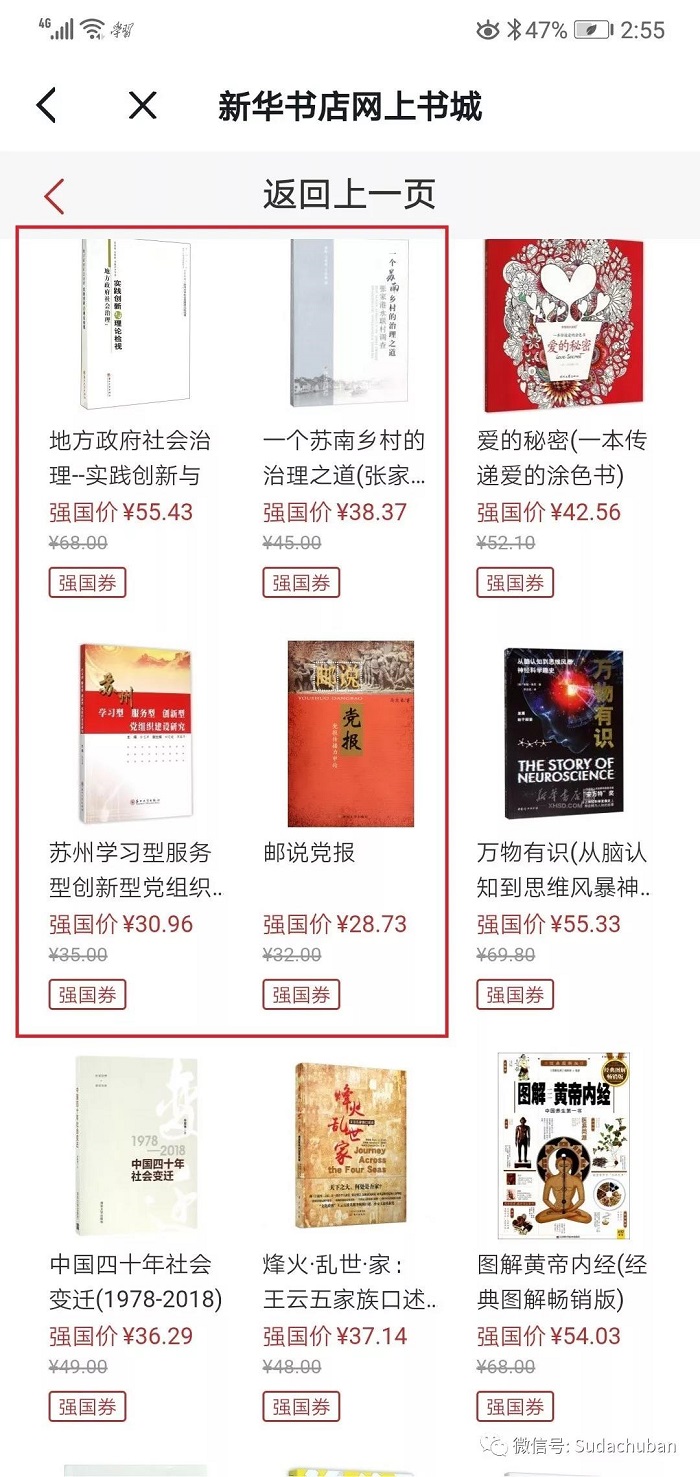Open the book 地方政府社会治理--实践创新与
Screen dimensions: 700x1477
[x=135, y=325]
